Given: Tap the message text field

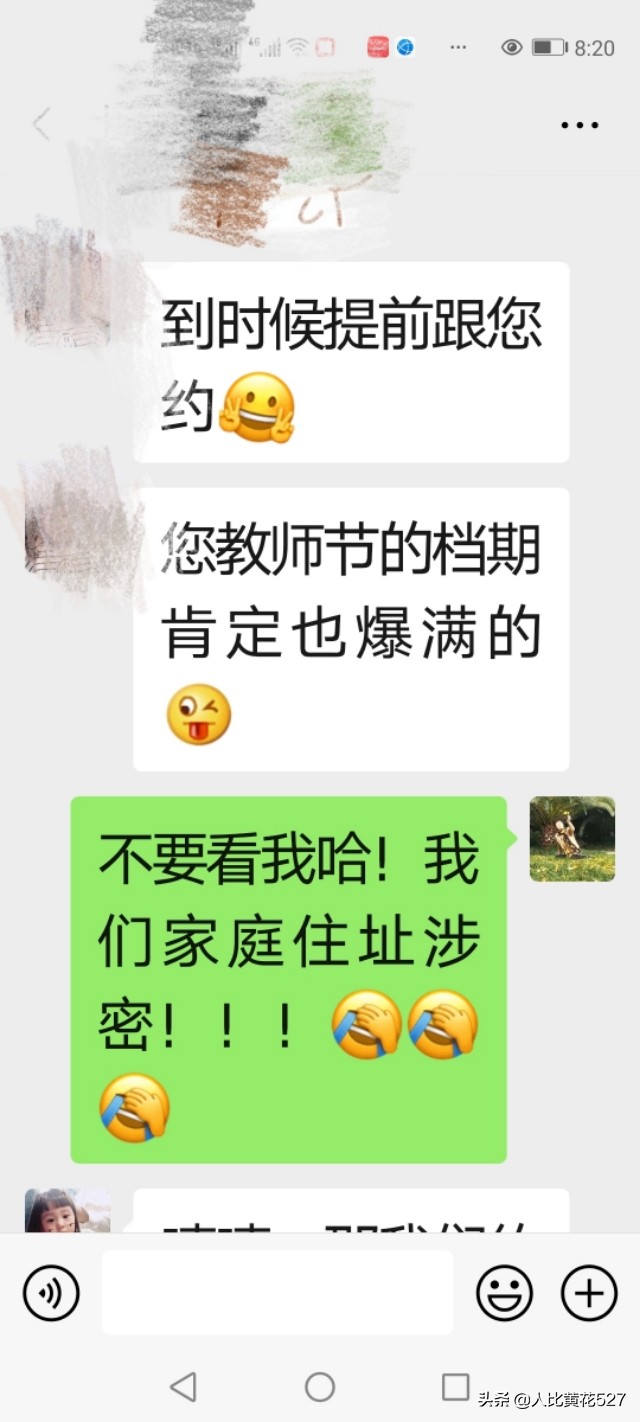Looking at the screenshot, I should click(x=277, y=1293).
